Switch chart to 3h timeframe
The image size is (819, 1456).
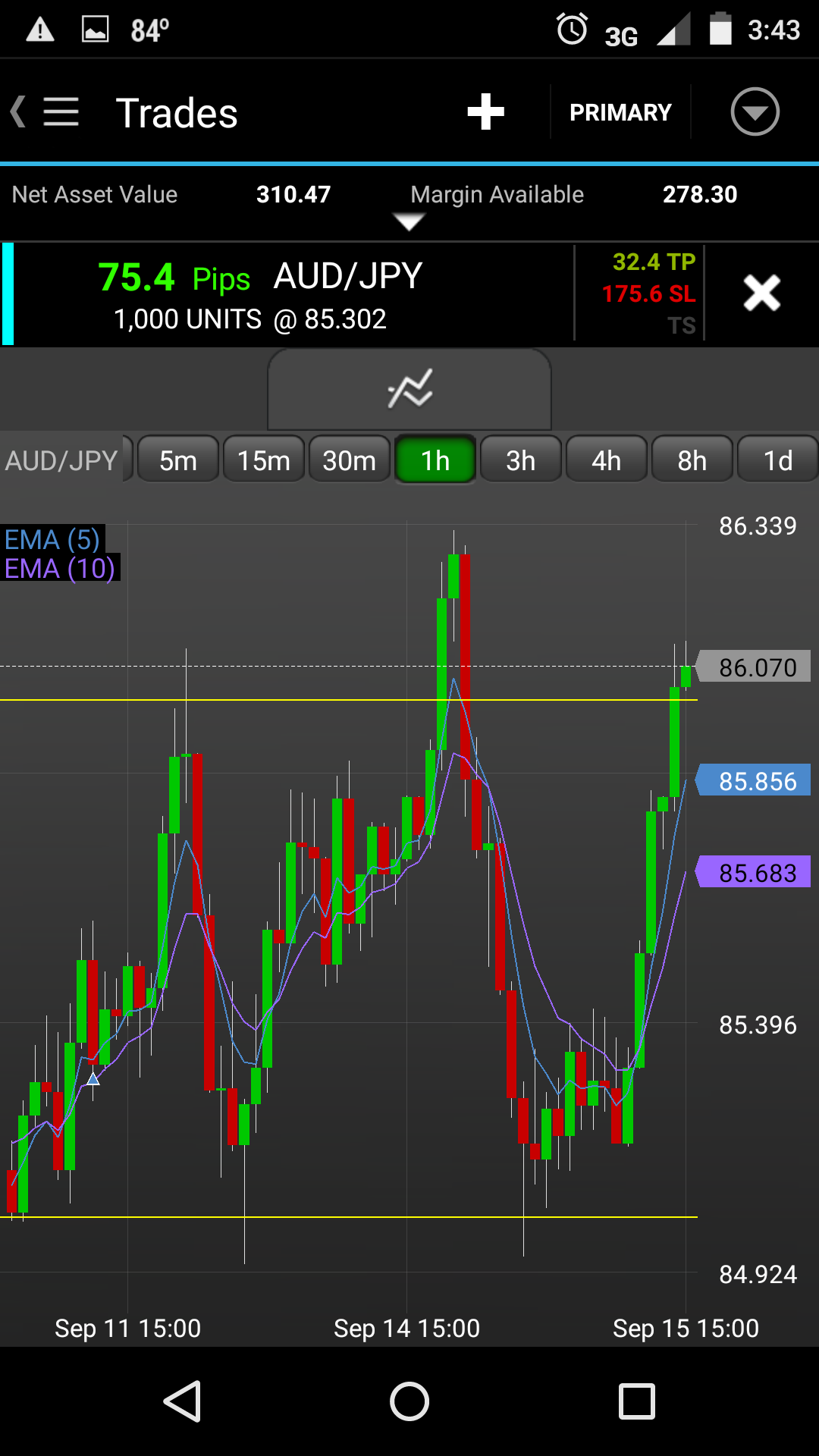click(521, 460)
